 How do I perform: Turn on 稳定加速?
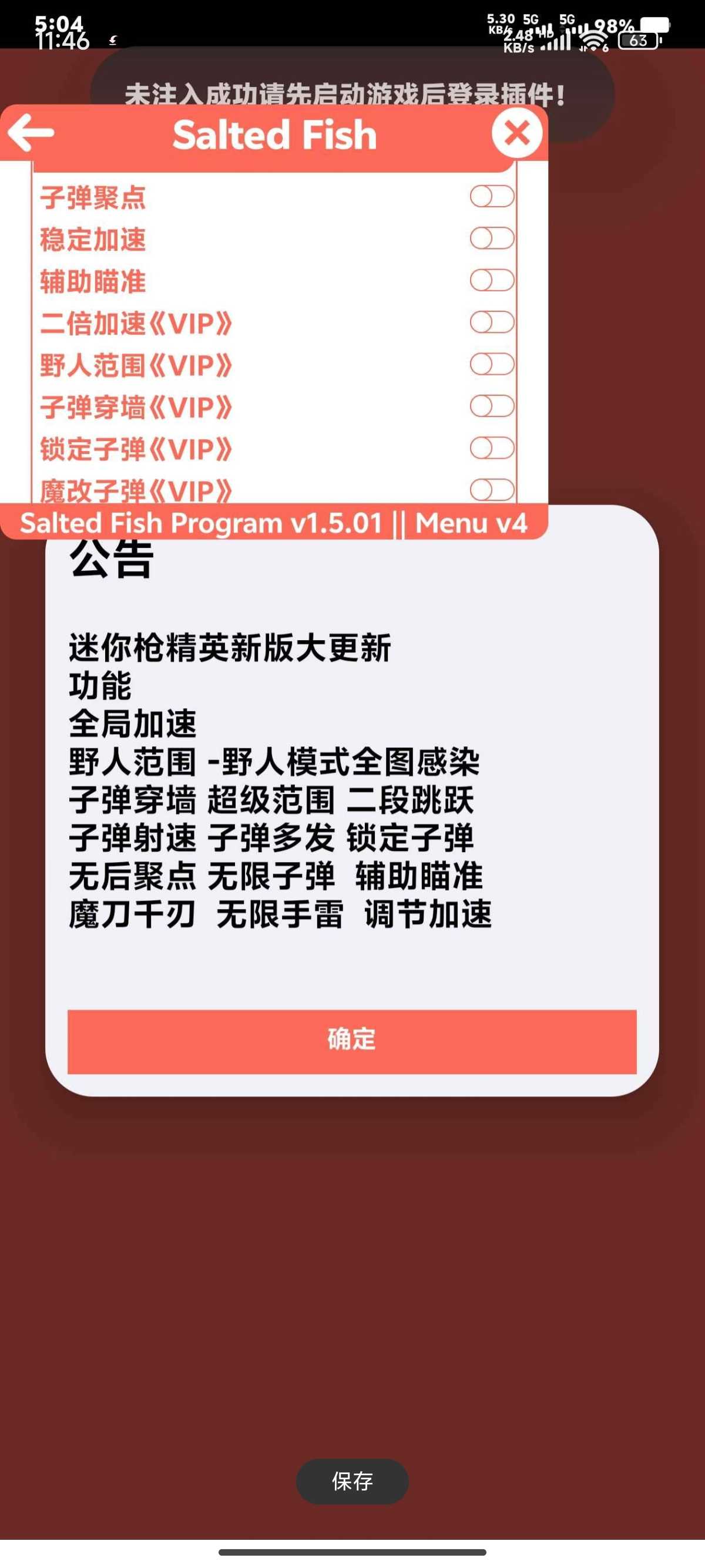point(492,238)
